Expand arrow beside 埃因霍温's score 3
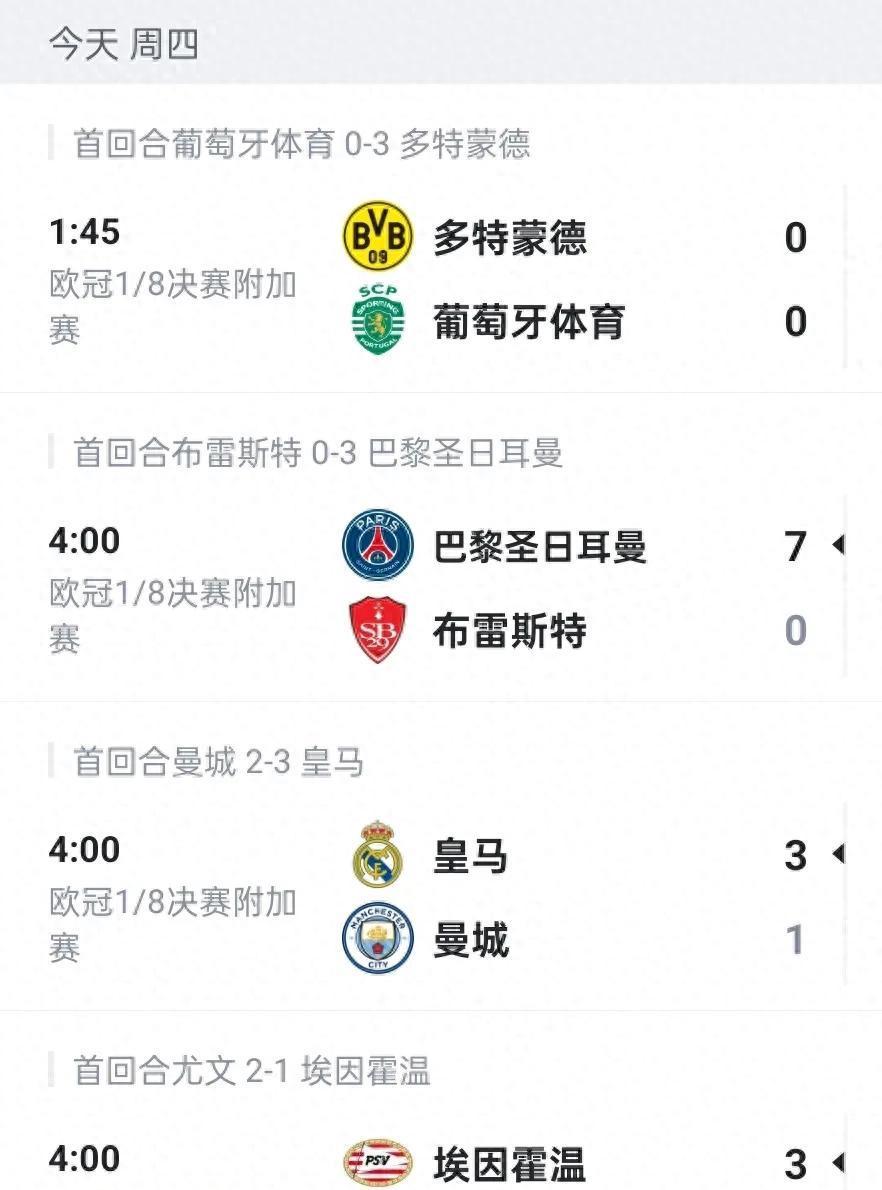This screenshot has height=1190, width=882. 838,1163
